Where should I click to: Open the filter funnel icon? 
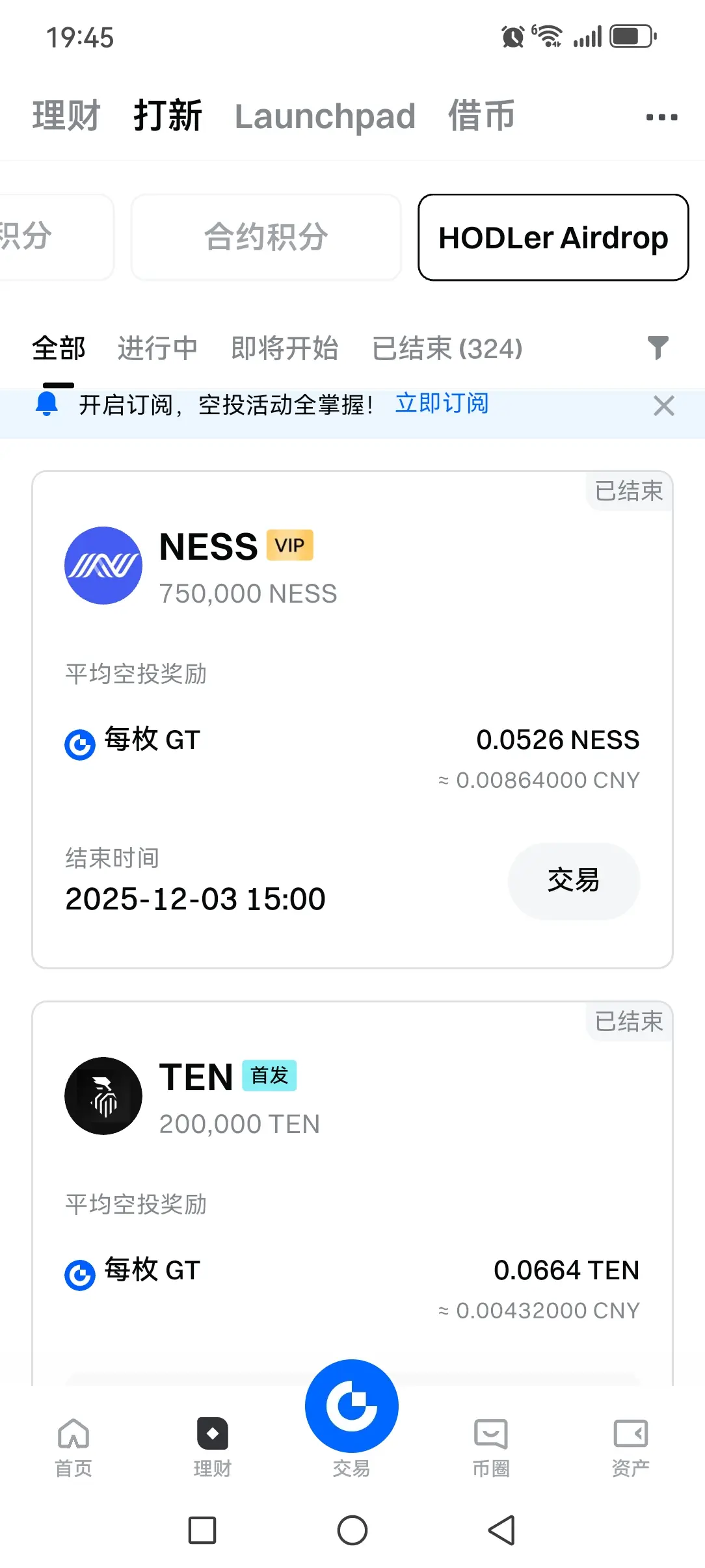click(658, 348)
